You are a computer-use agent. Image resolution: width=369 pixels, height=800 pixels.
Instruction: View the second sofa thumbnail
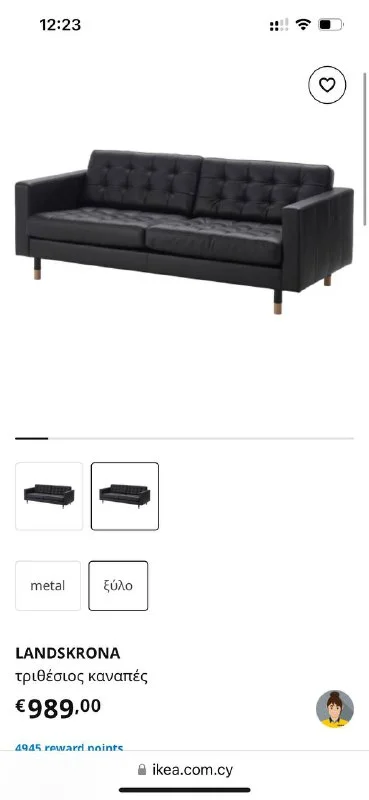[x=125, y=496]
